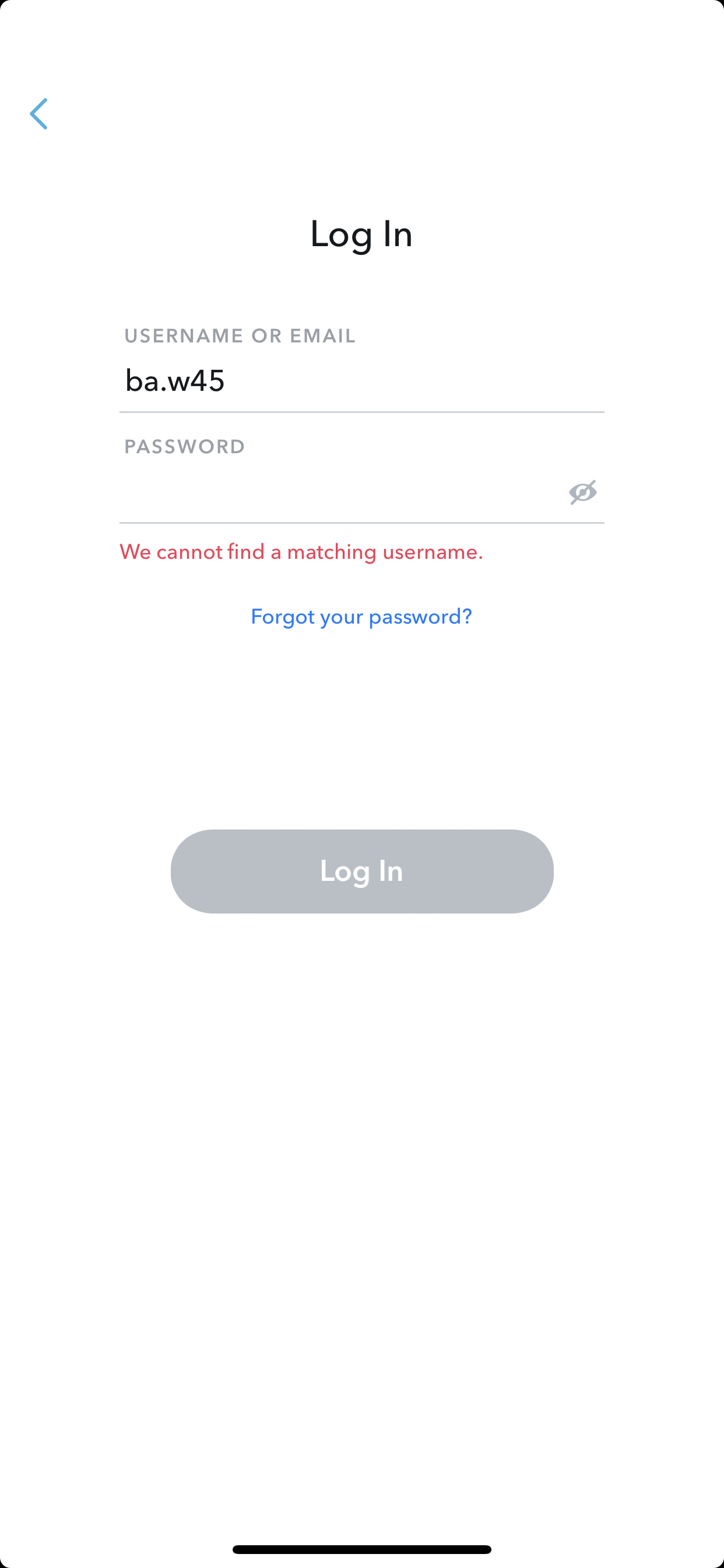Go back using the top-left arrow
Viewport: 724px width, 1568px height.
click(39, 114)
